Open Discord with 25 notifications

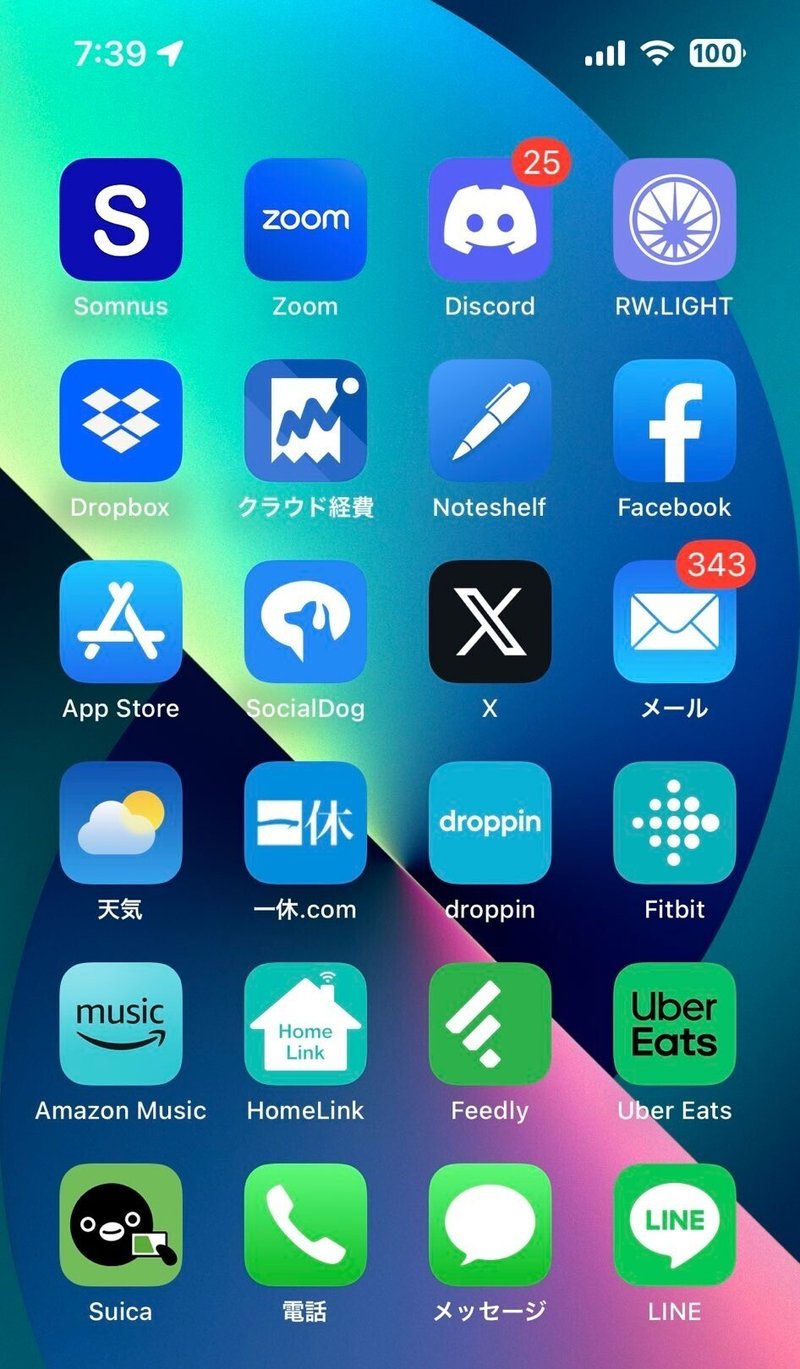pyautogui.click(x=489, y=220)
